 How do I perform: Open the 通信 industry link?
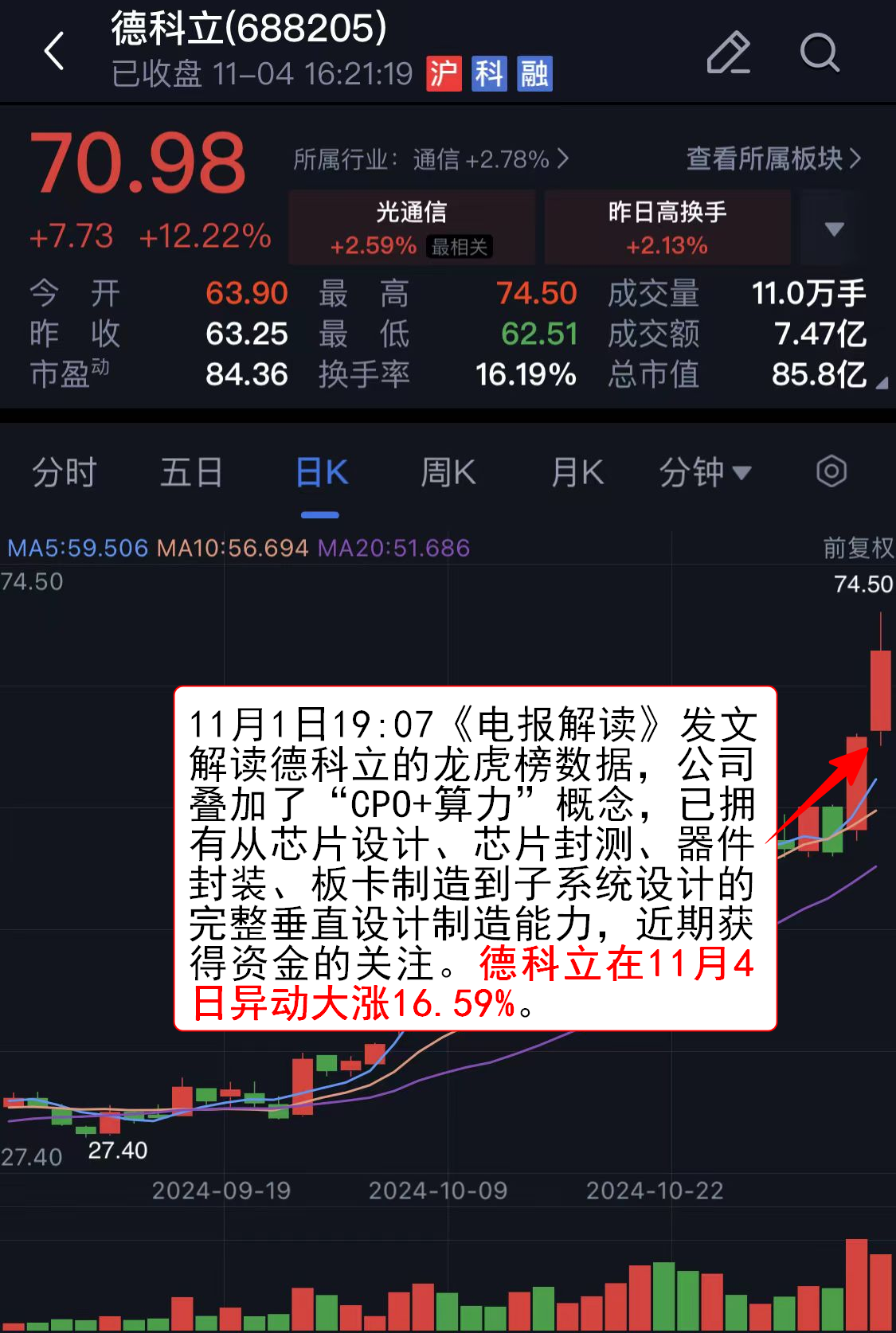tap(431, 159)
